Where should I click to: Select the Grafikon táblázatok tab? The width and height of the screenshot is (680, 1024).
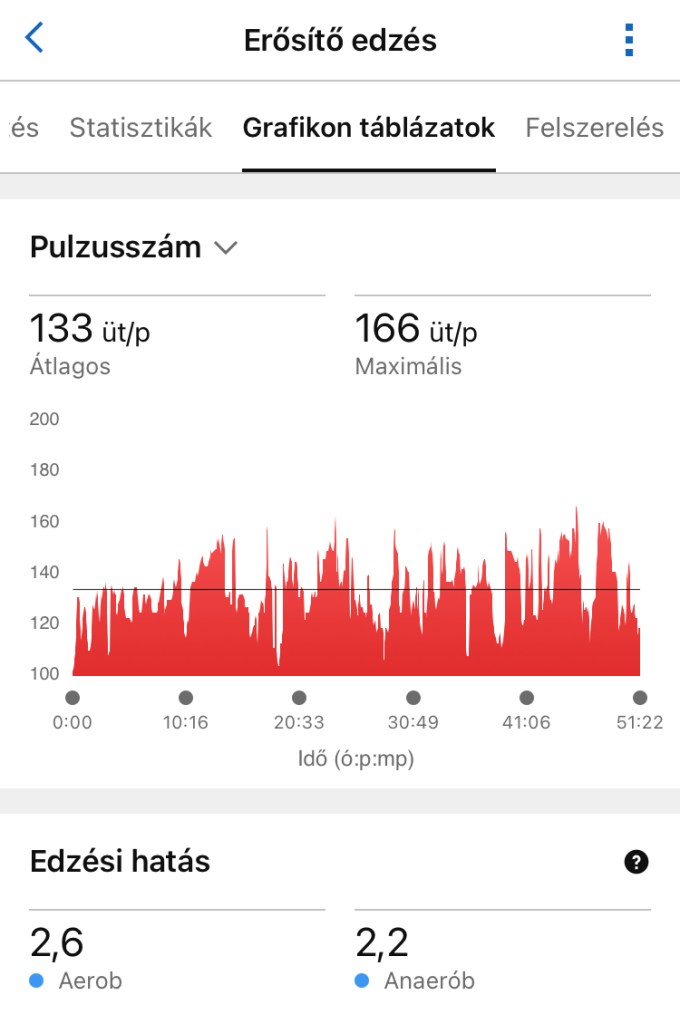point(369,128)
